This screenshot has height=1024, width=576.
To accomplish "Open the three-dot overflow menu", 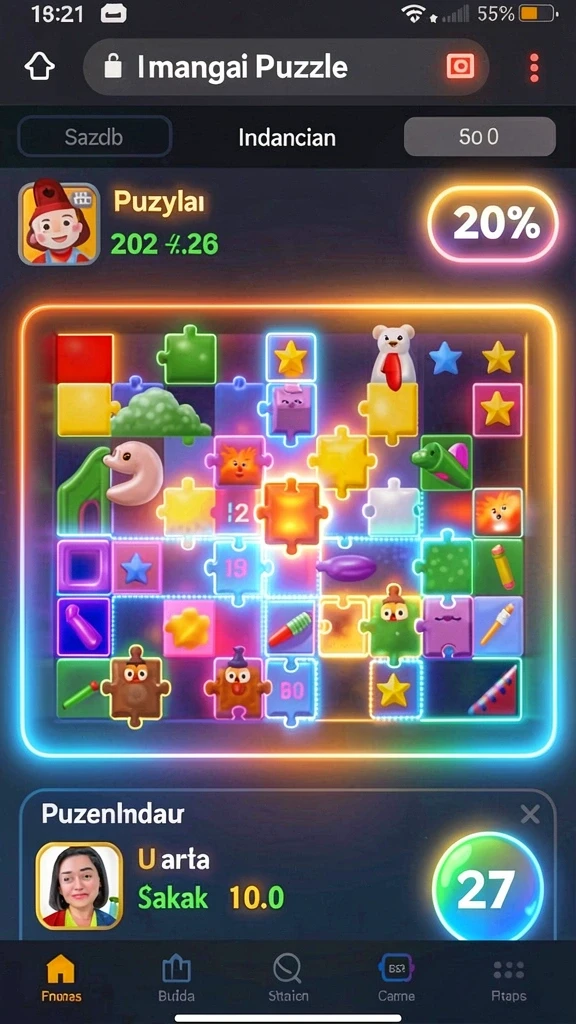I will [534, 68].
